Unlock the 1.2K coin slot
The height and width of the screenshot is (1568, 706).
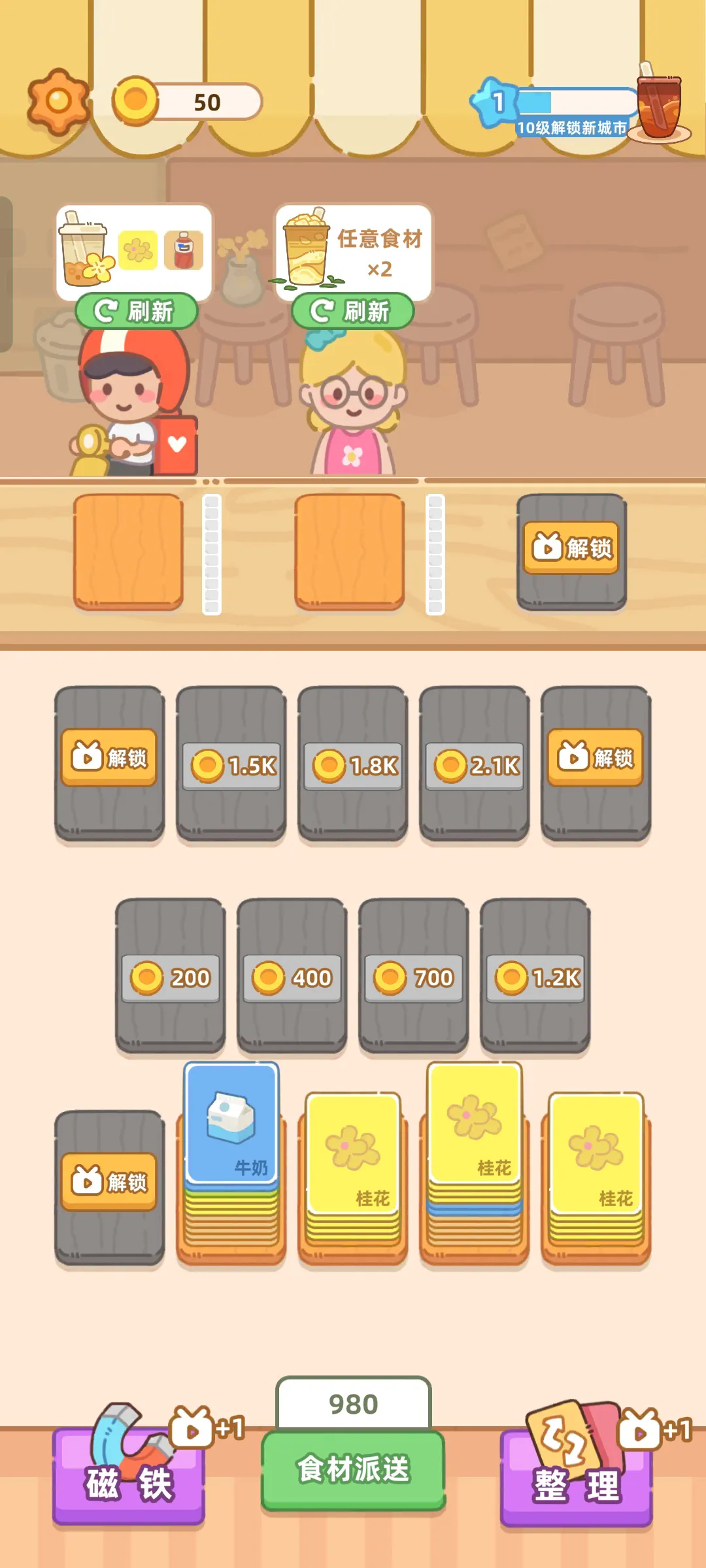535,977
